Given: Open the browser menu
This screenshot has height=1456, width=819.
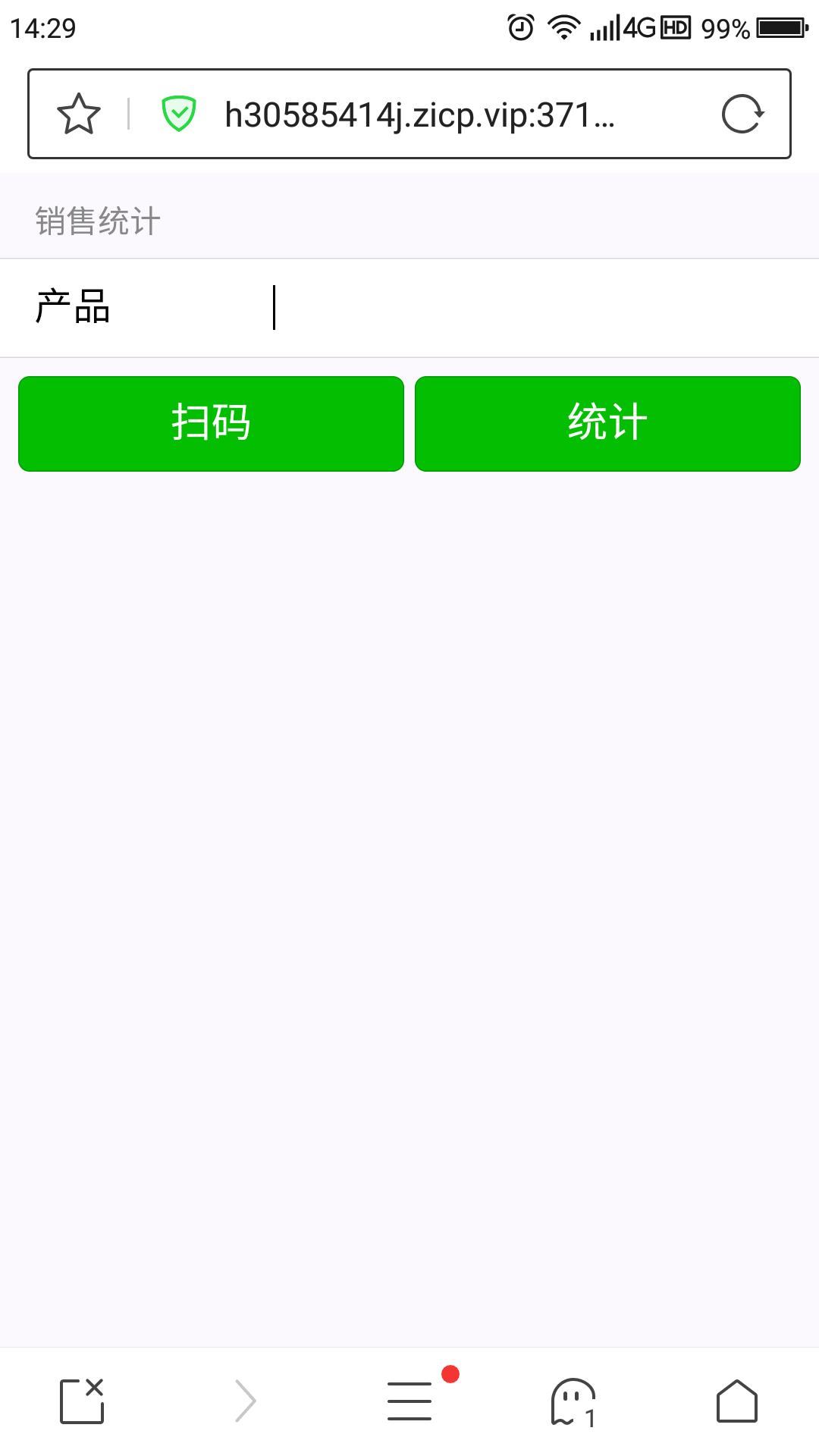Looking at the screenshot, I should [x=410, y=1401].
